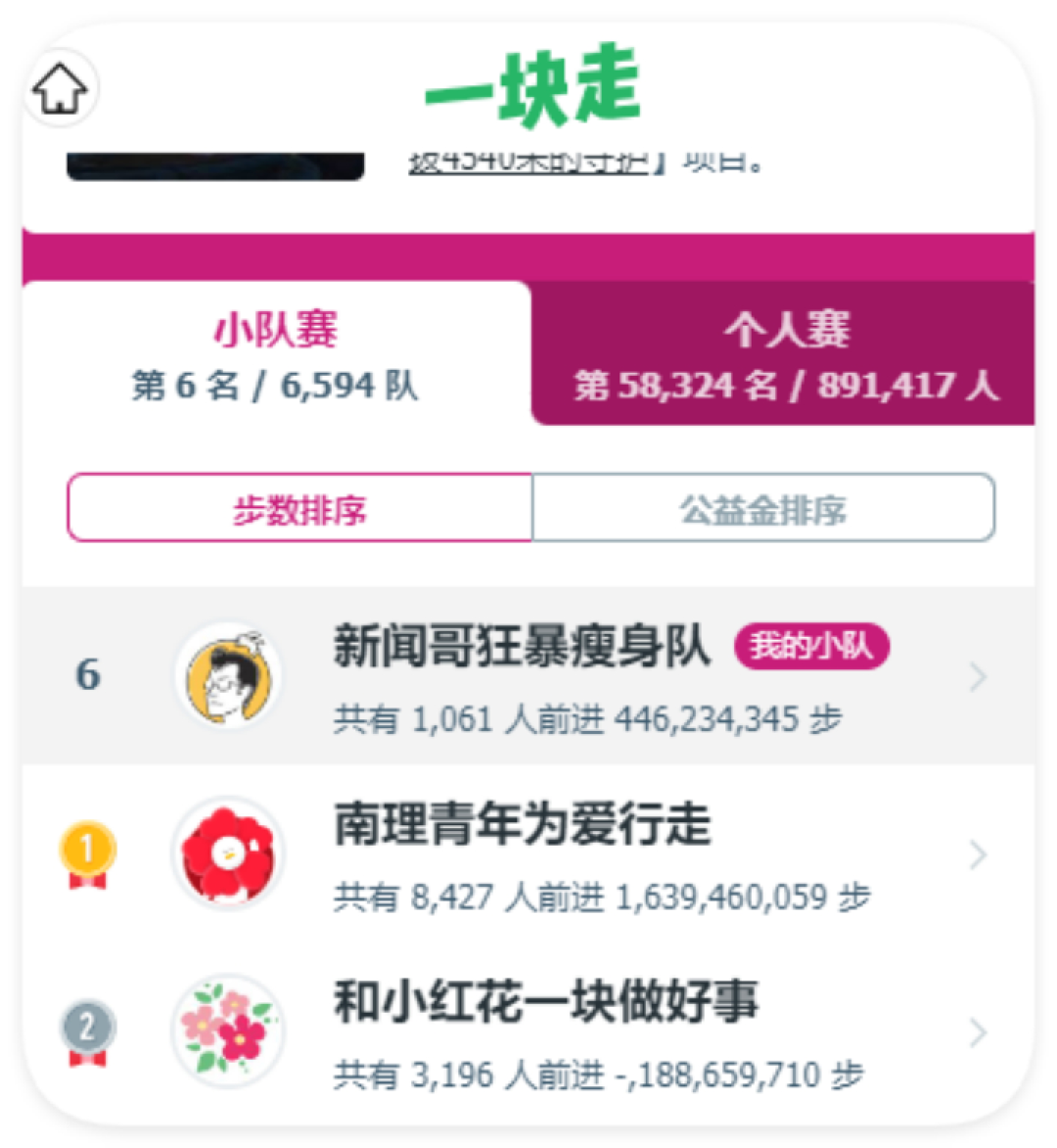This screenshot has width=1057, height=1148.
Task: Switch to the 个人赛 tab
Action: 785,356
